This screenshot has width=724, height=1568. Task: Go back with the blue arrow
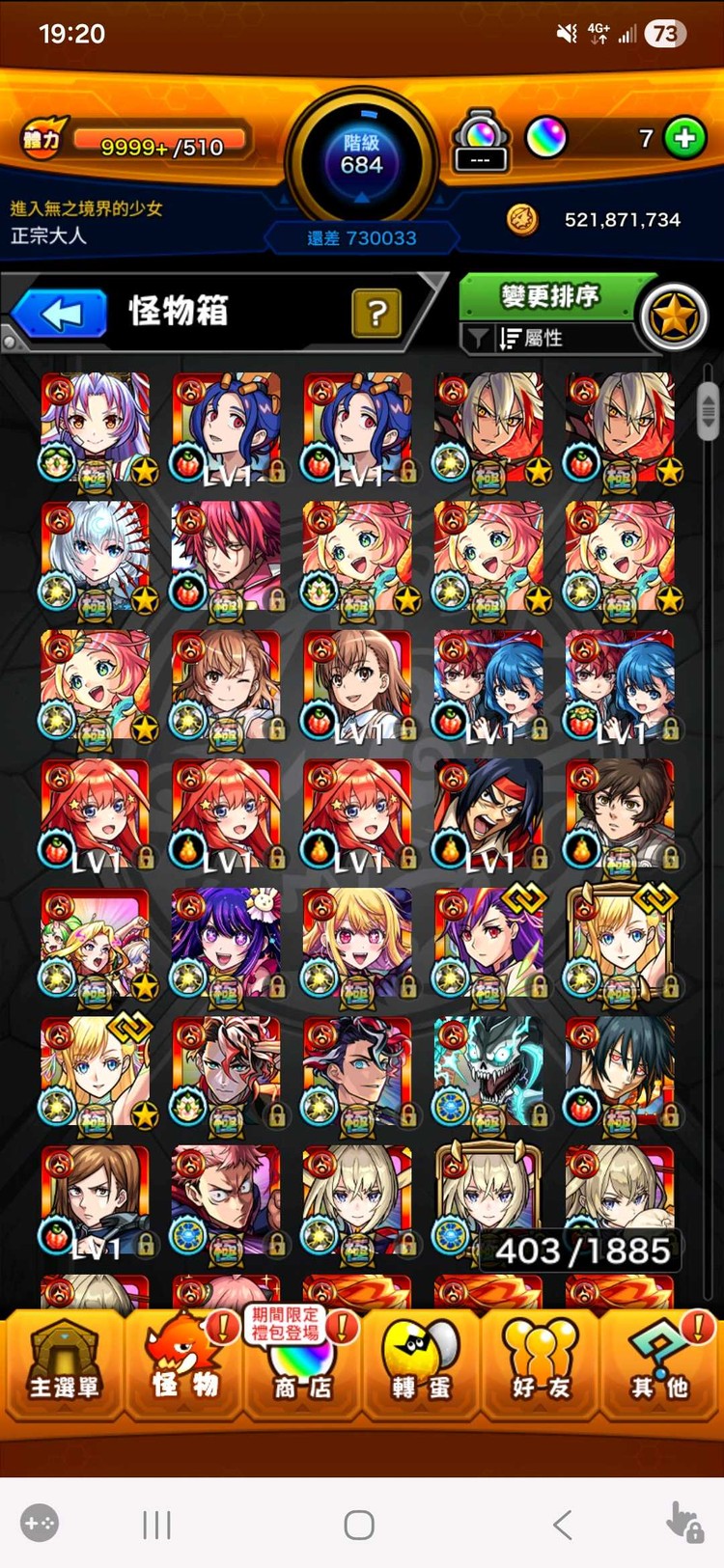coord(61,315)
